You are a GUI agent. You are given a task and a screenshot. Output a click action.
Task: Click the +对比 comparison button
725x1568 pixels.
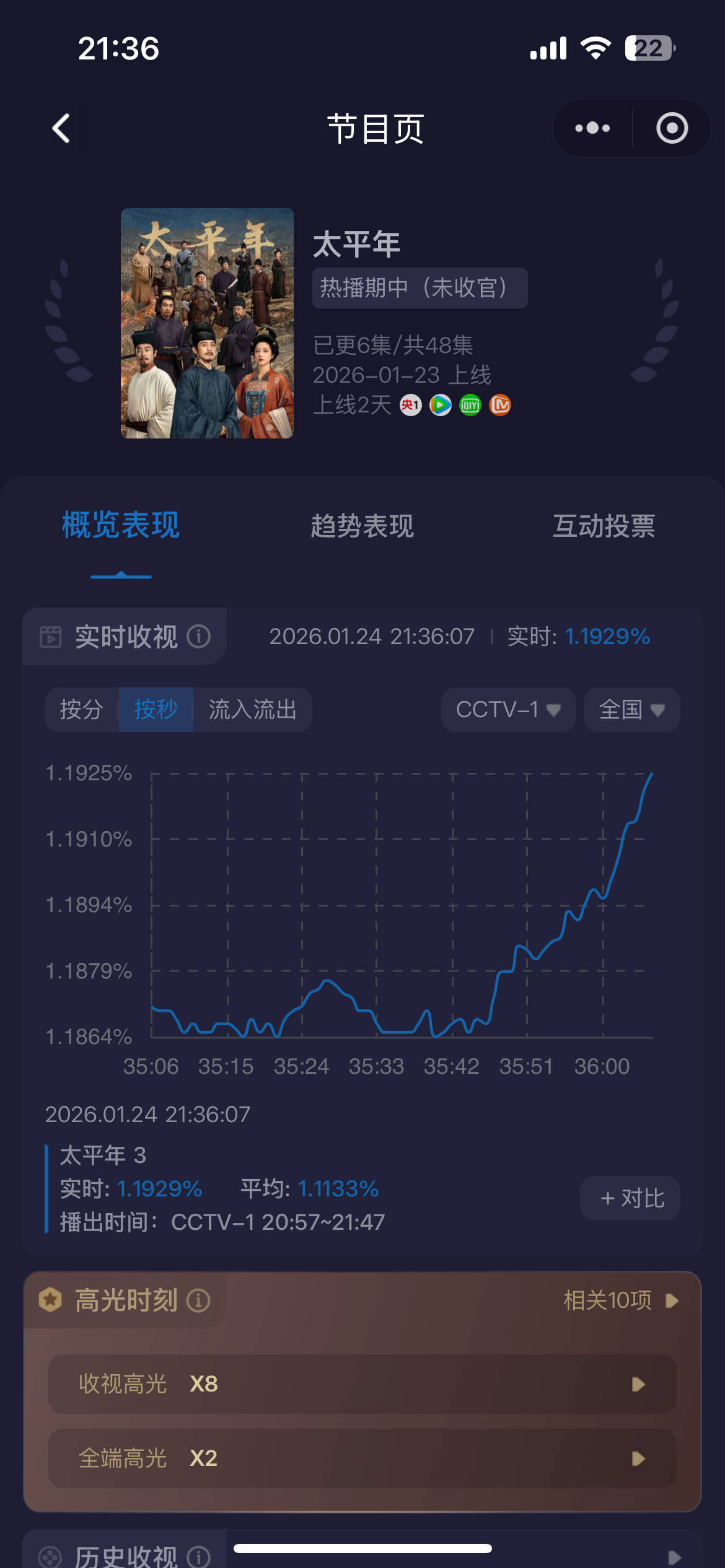tap(630, 1198)
